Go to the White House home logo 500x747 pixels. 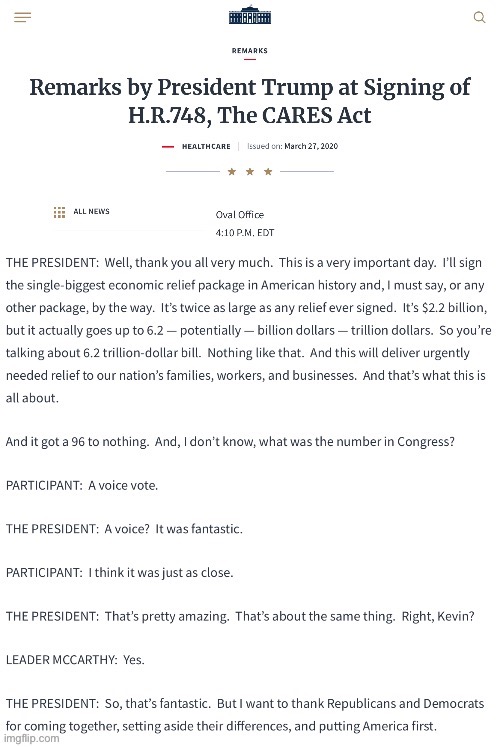[x=250, y=15]
